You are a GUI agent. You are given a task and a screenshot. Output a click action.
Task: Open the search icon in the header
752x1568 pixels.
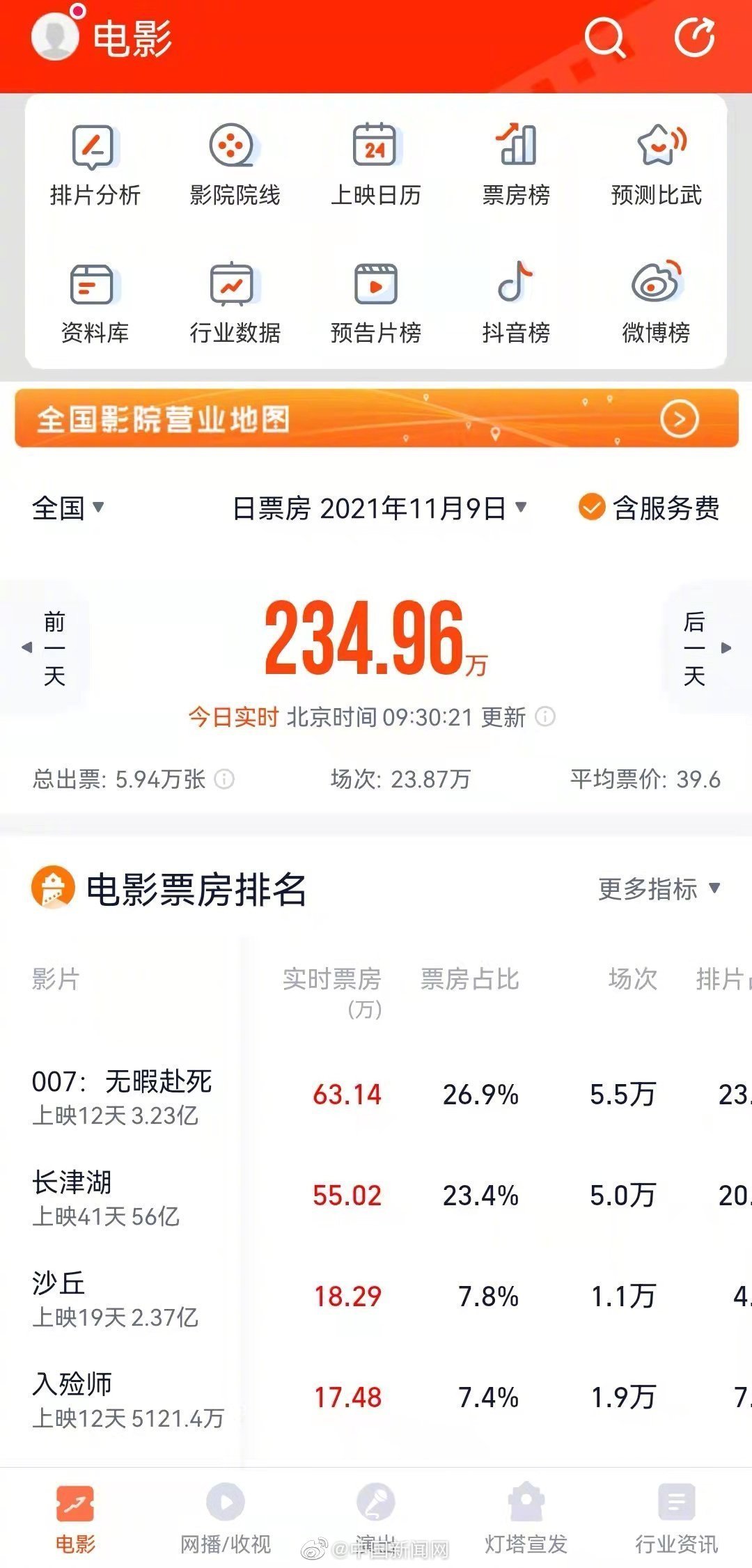click(604, 37)
